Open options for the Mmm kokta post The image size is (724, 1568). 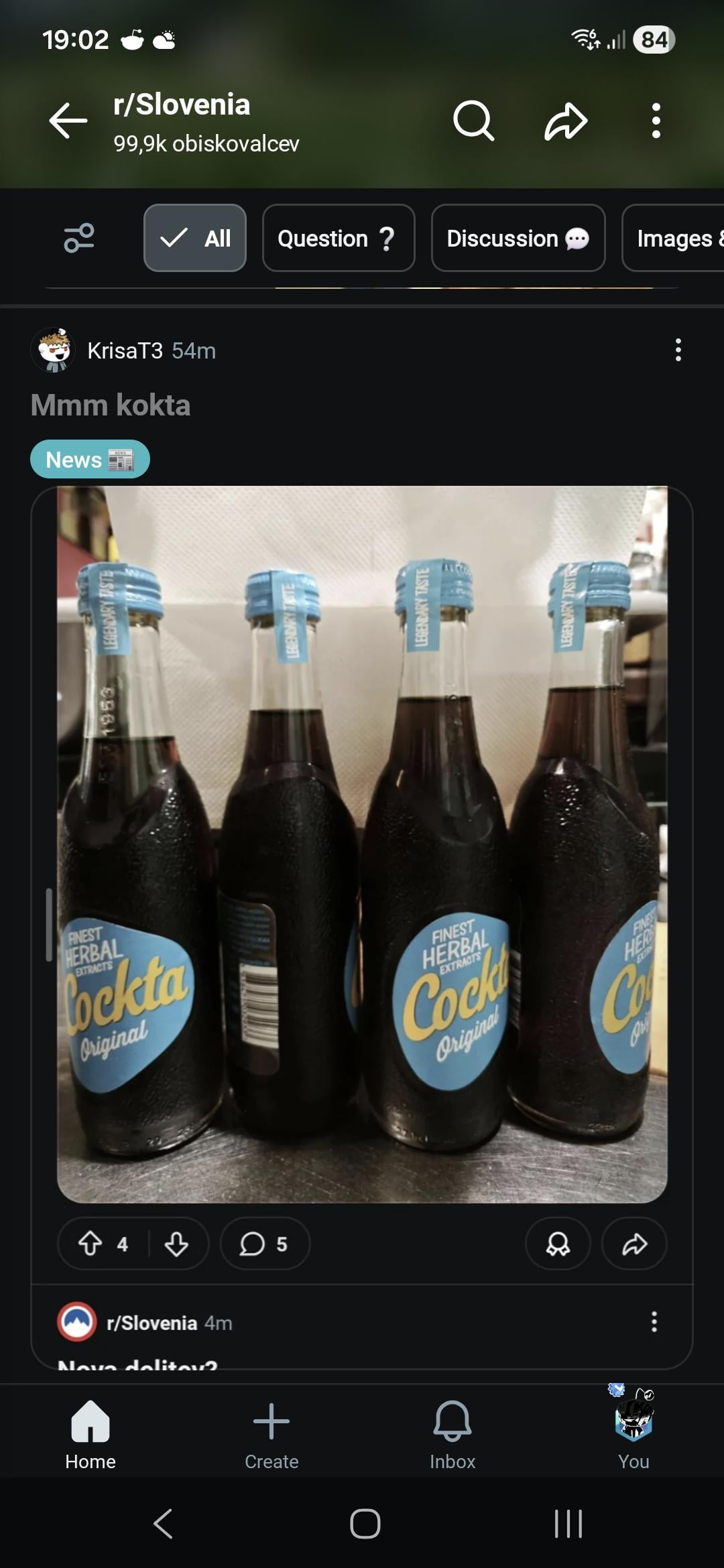[678, 350]
